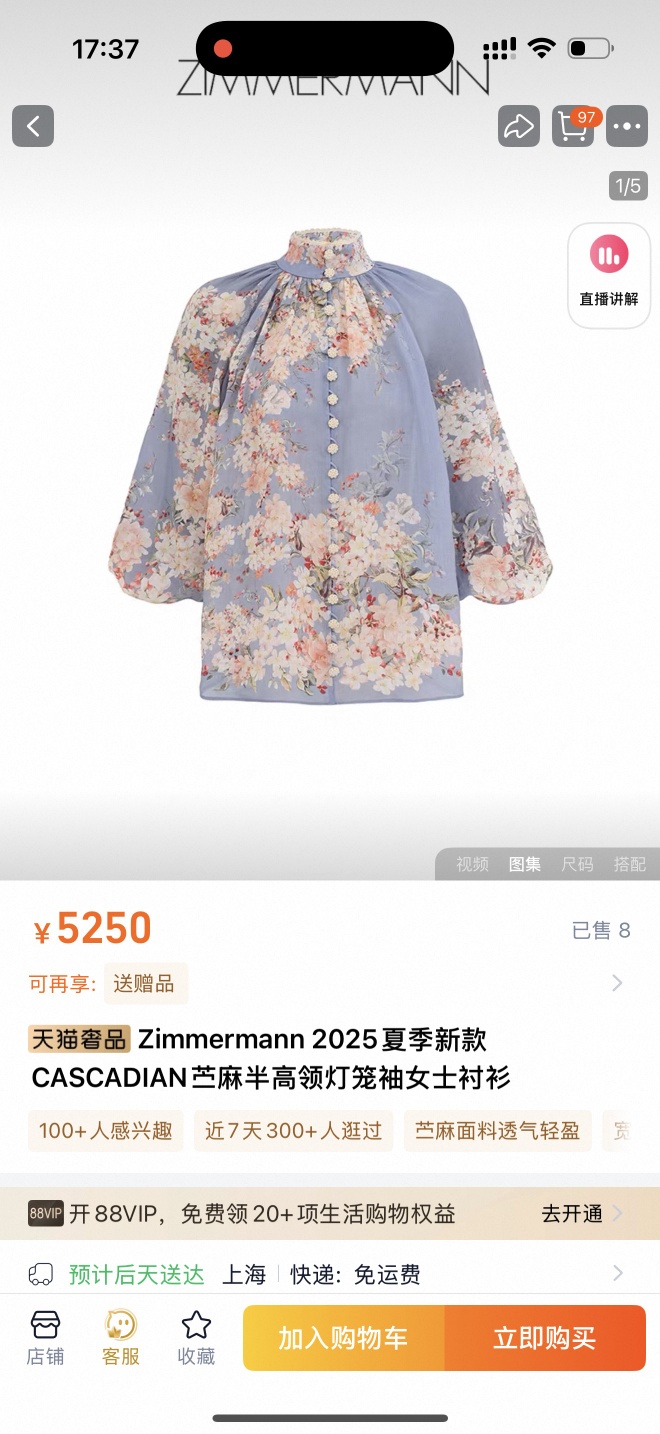Image resolution: width=660 pixels, height=1434 pixels.
Task: Switch to the 视频 media tab
Action: pyautogui.click(x=472, y=864)
